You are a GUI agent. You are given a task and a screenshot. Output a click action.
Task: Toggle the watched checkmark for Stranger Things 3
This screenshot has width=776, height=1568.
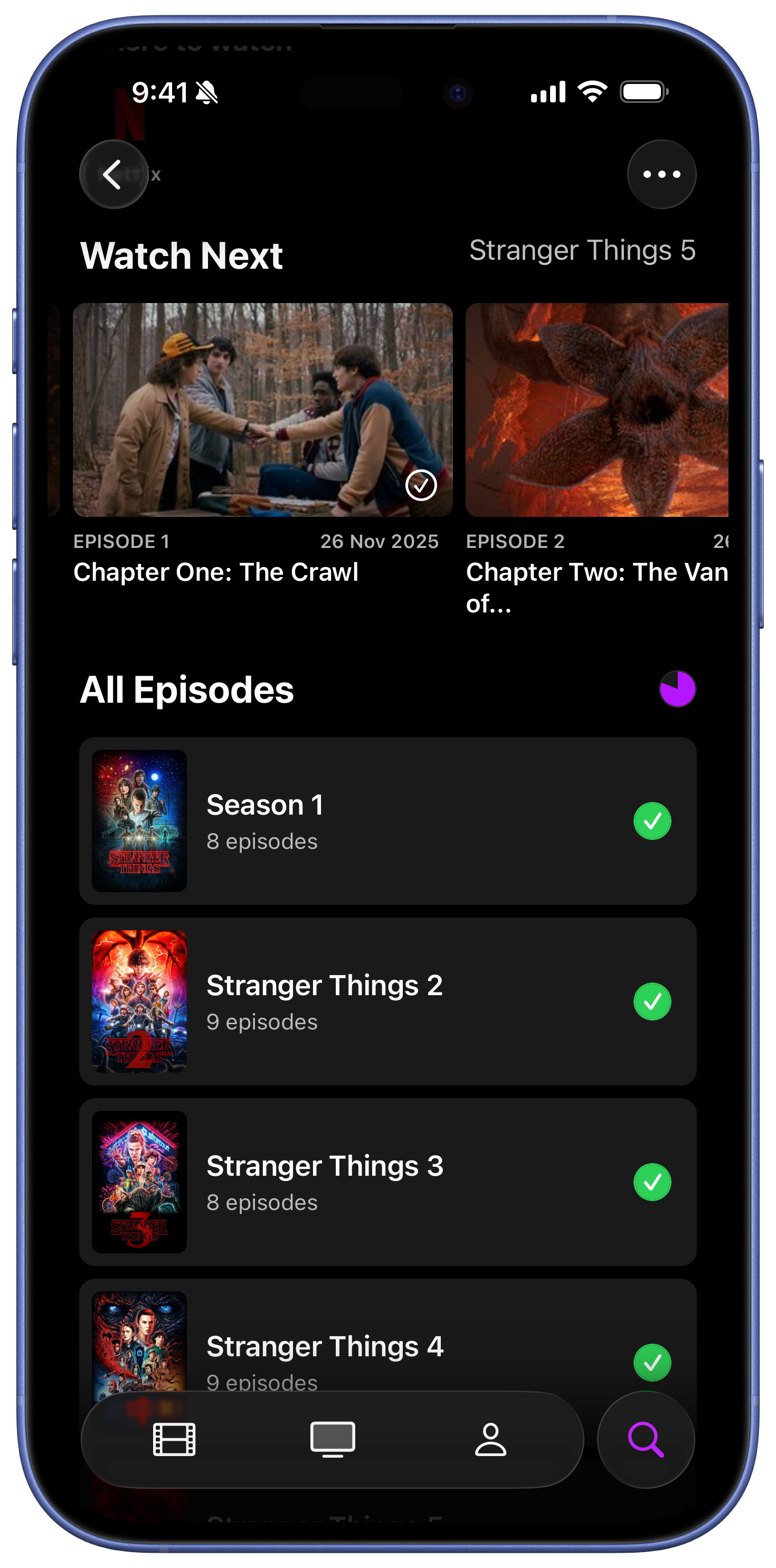click(x=652, y=1182)
